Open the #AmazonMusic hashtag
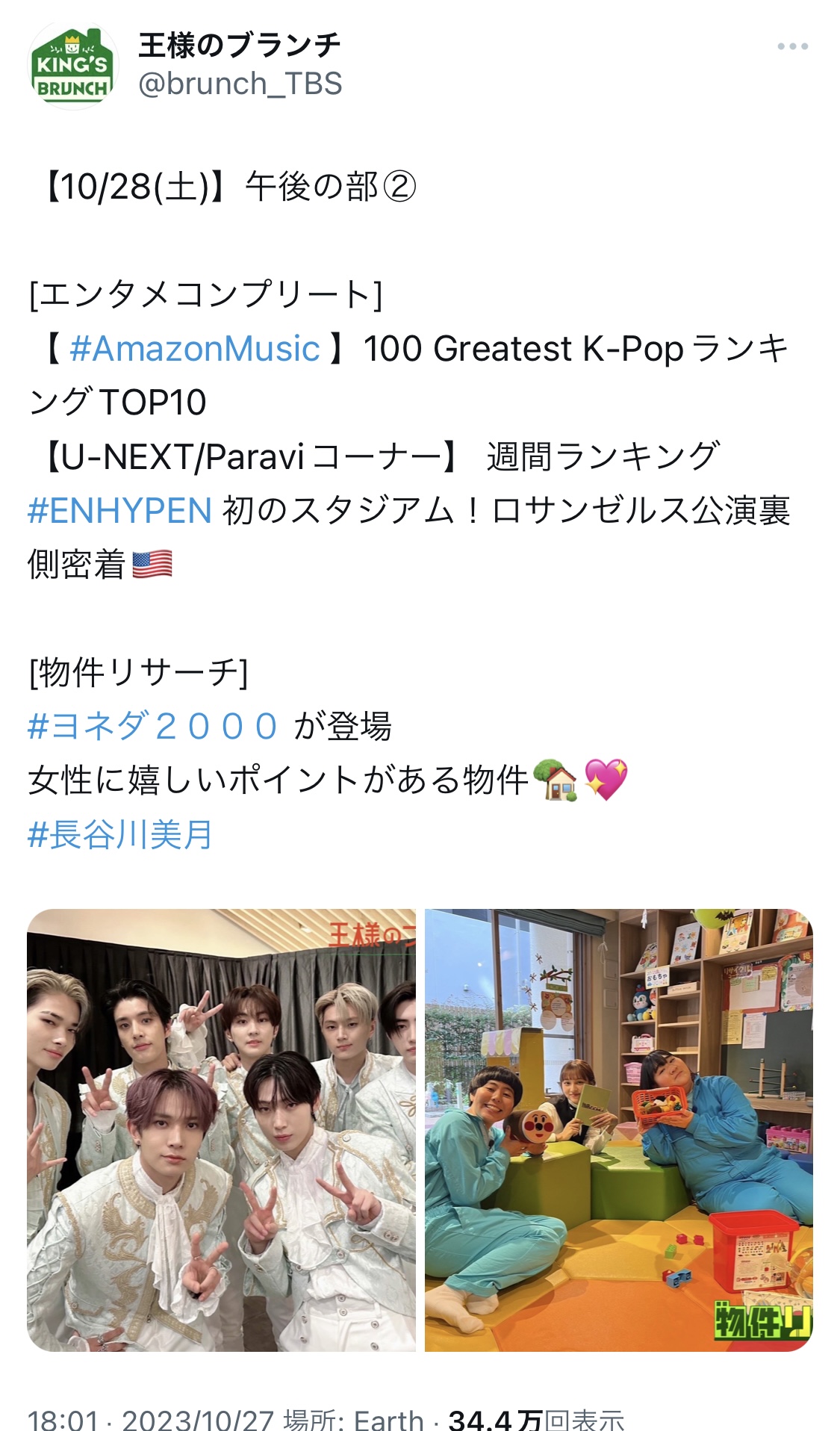Viewport: 840px width, 1431px height. pos(194,349)
